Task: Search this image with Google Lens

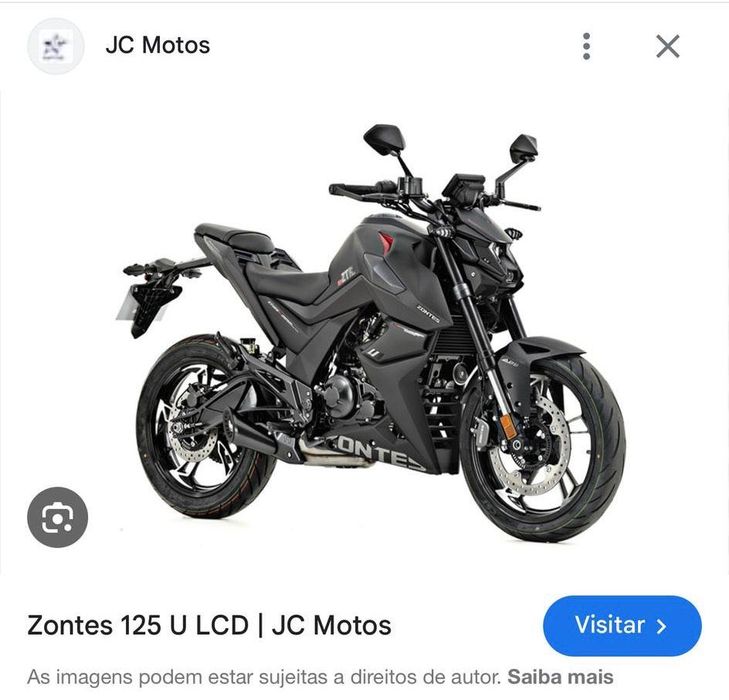Action: pos(58,517)
